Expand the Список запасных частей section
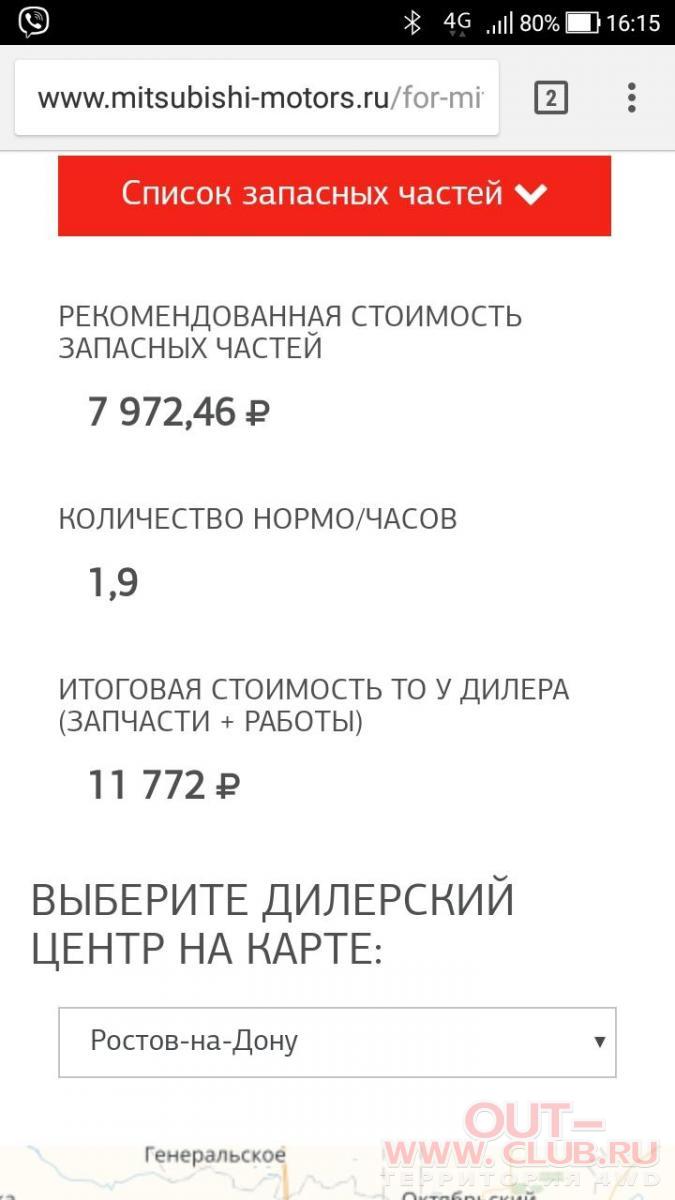 [x=334, y=195]
